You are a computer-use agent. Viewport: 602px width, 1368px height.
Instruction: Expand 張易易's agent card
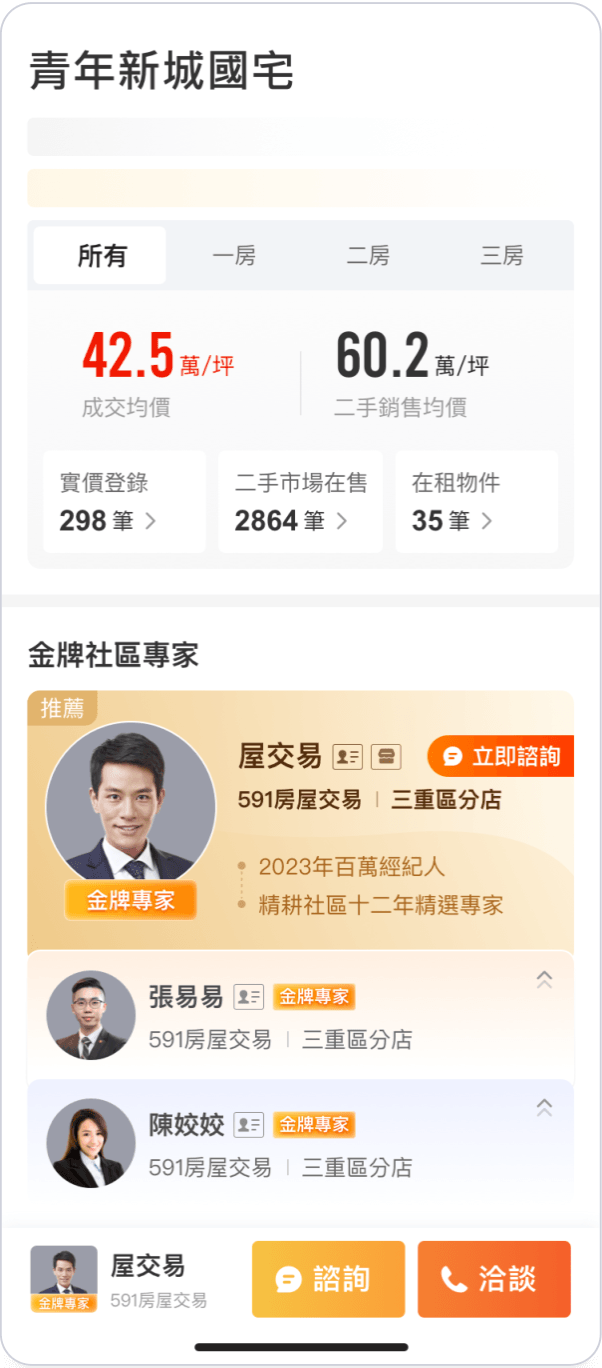(544, 979)
